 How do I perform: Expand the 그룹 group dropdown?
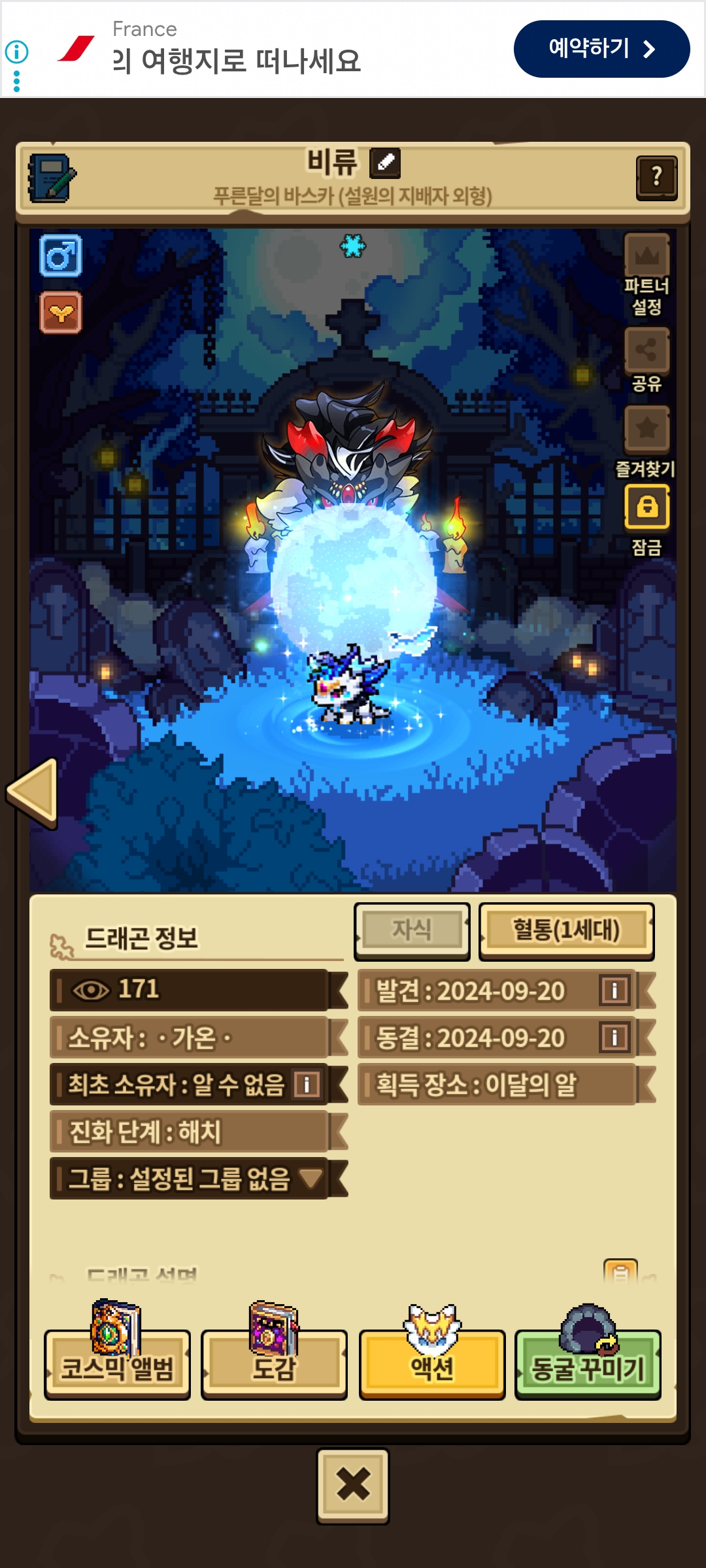pyautogui.click(x=311, y=1178)
